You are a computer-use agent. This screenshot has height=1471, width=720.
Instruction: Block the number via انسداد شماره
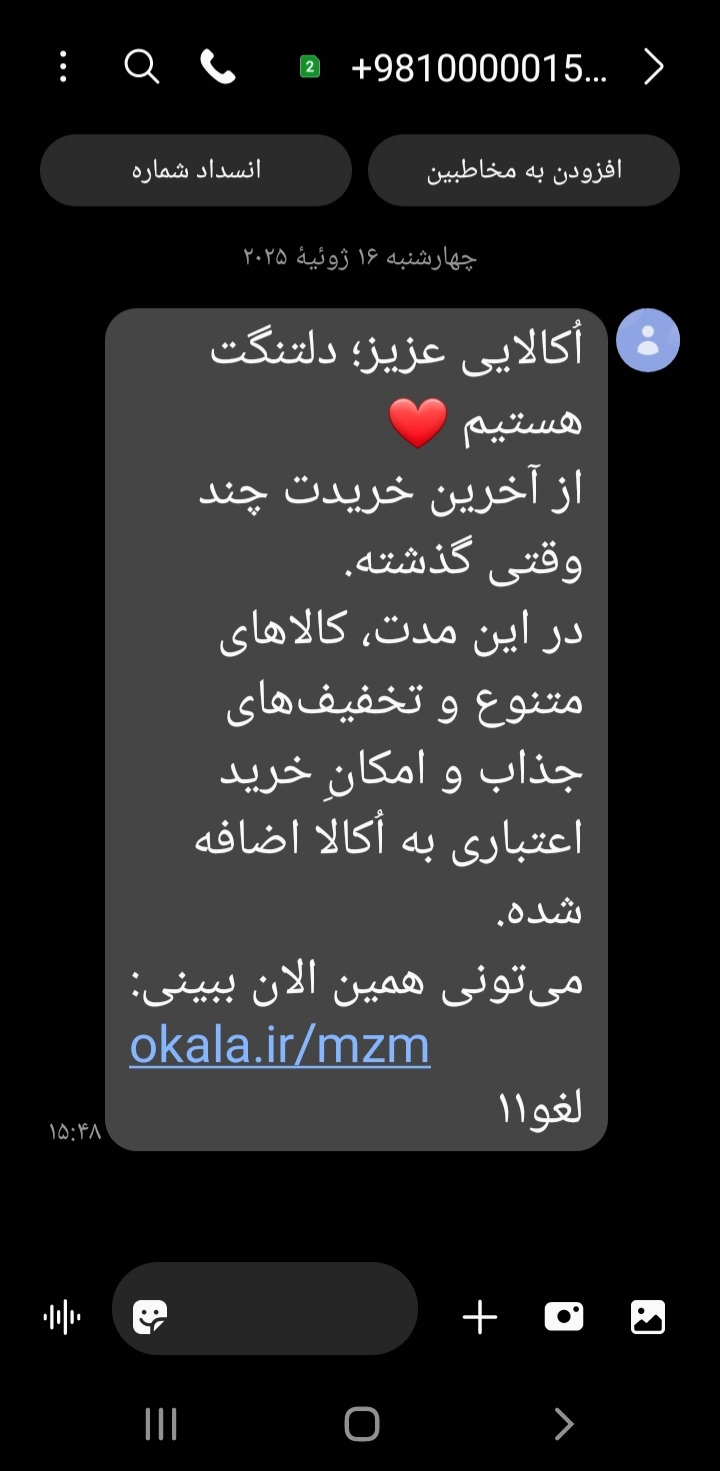196,170
